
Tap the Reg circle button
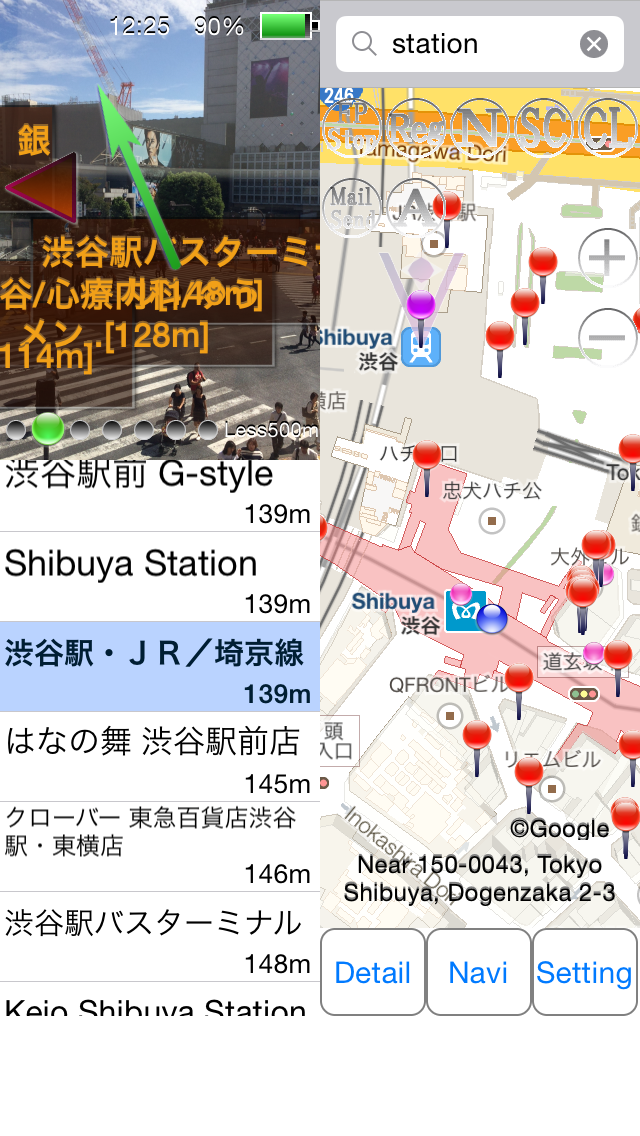[x=415, y=128]
